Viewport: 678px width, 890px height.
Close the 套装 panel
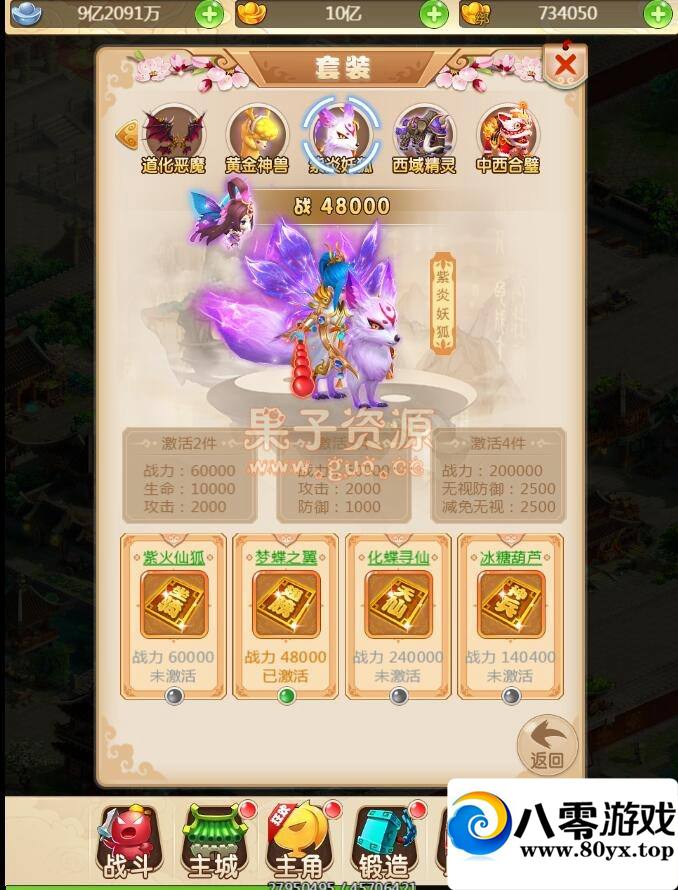(565, 66)
